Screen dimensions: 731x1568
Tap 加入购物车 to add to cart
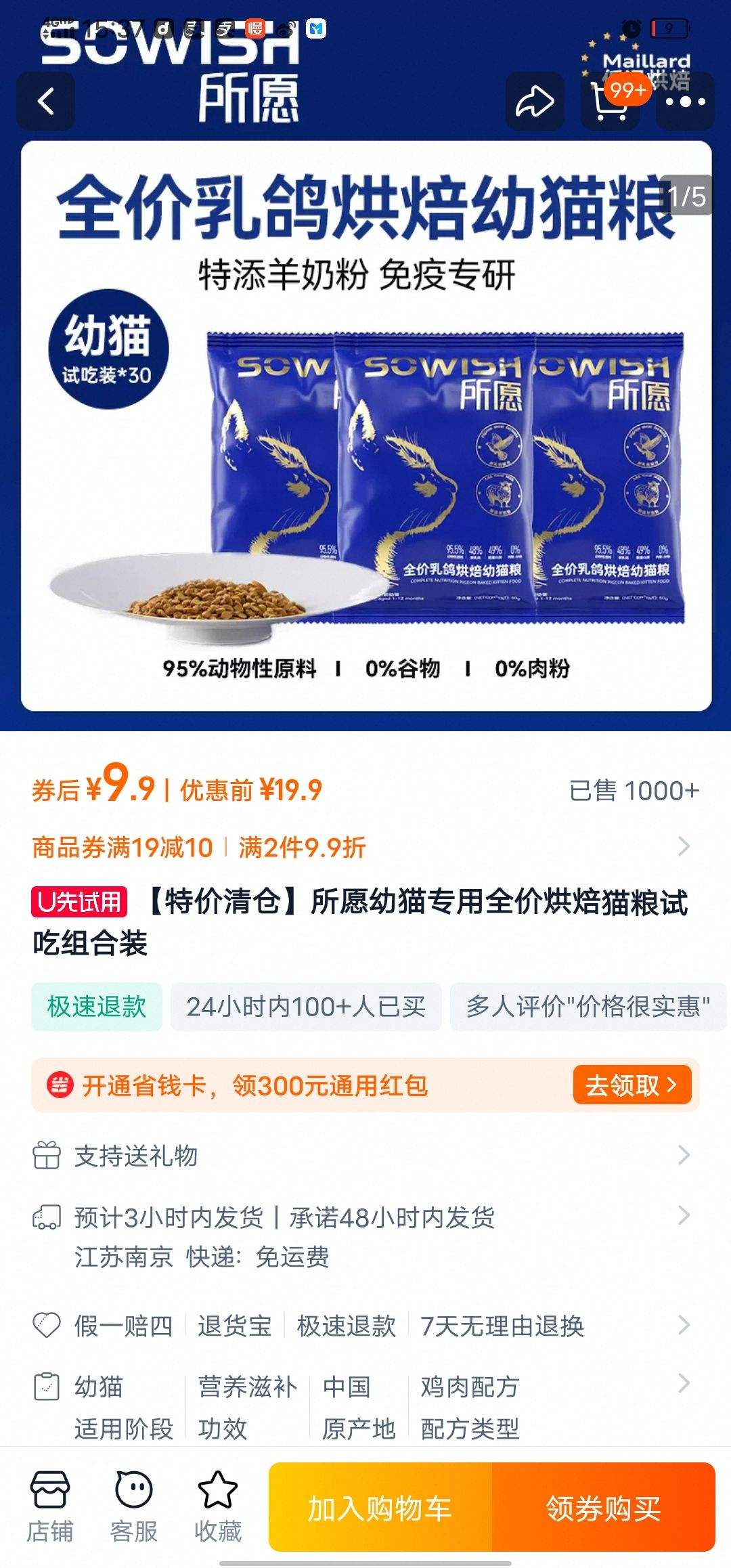click(380, 1507)
